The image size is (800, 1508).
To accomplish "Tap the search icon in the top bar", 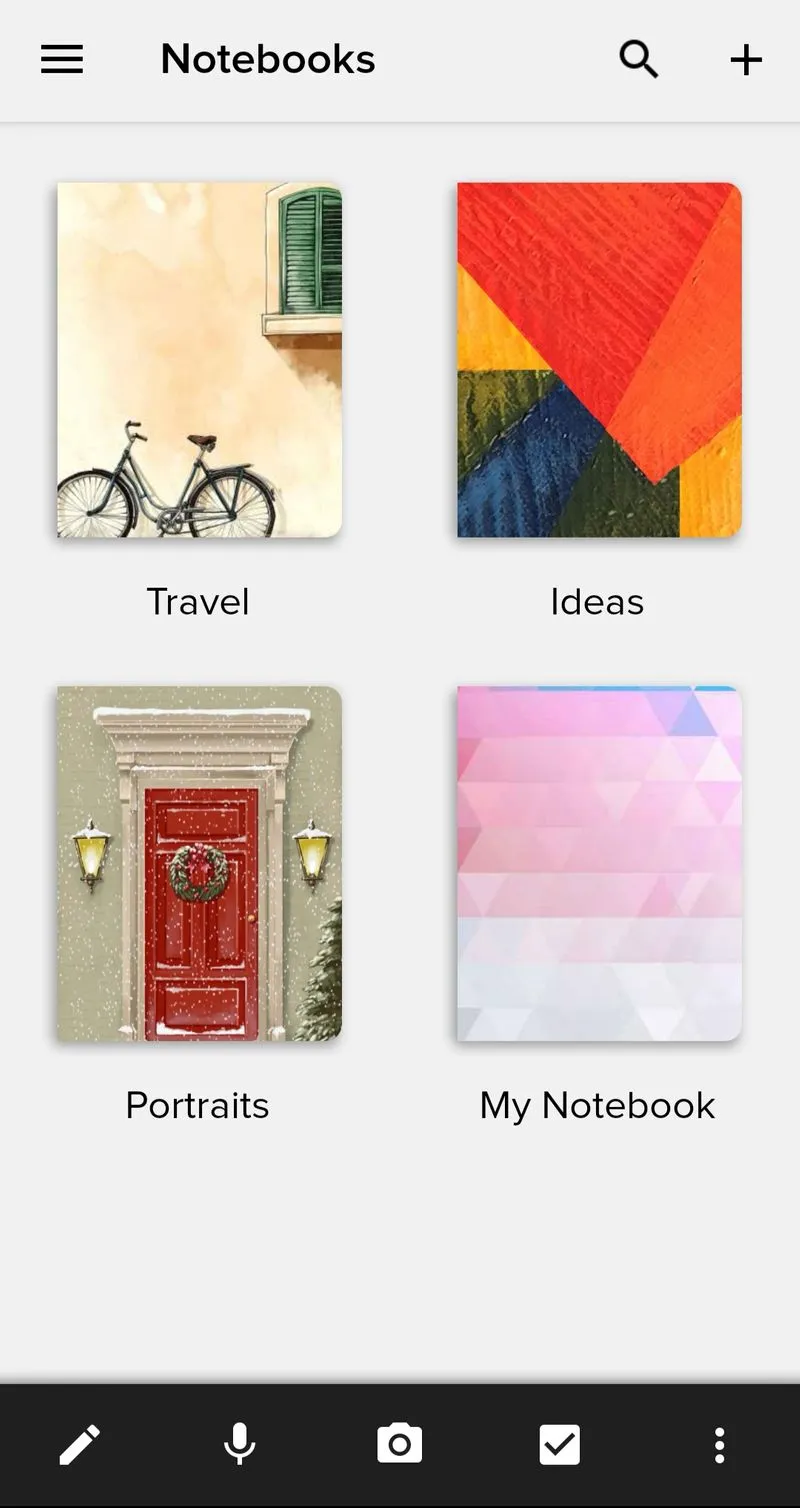I will (638, 59).
